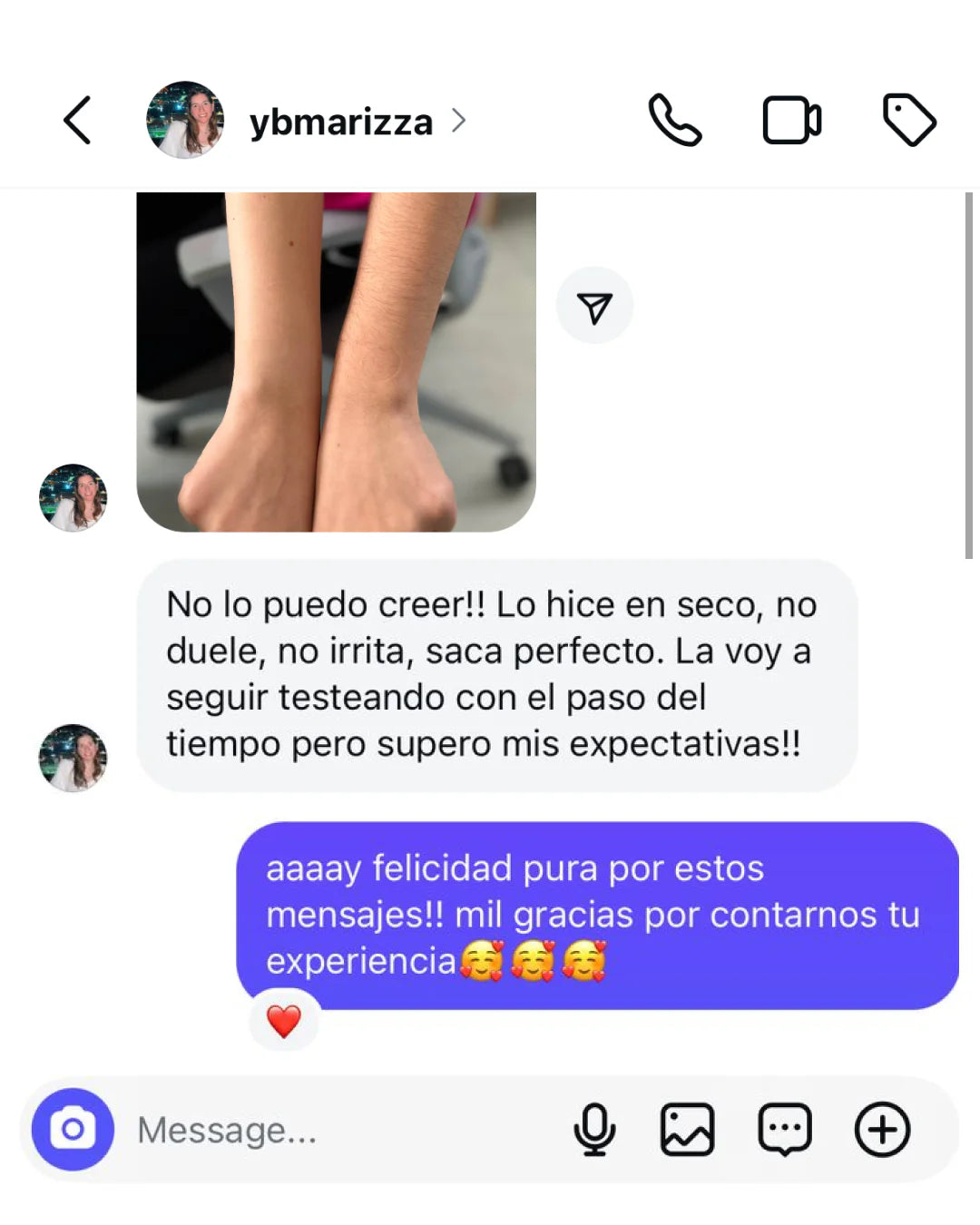Viewport: 980px width, 1225px height.
Task: Tap the heart reaction on the purple message
Action: coord(284,1022)
